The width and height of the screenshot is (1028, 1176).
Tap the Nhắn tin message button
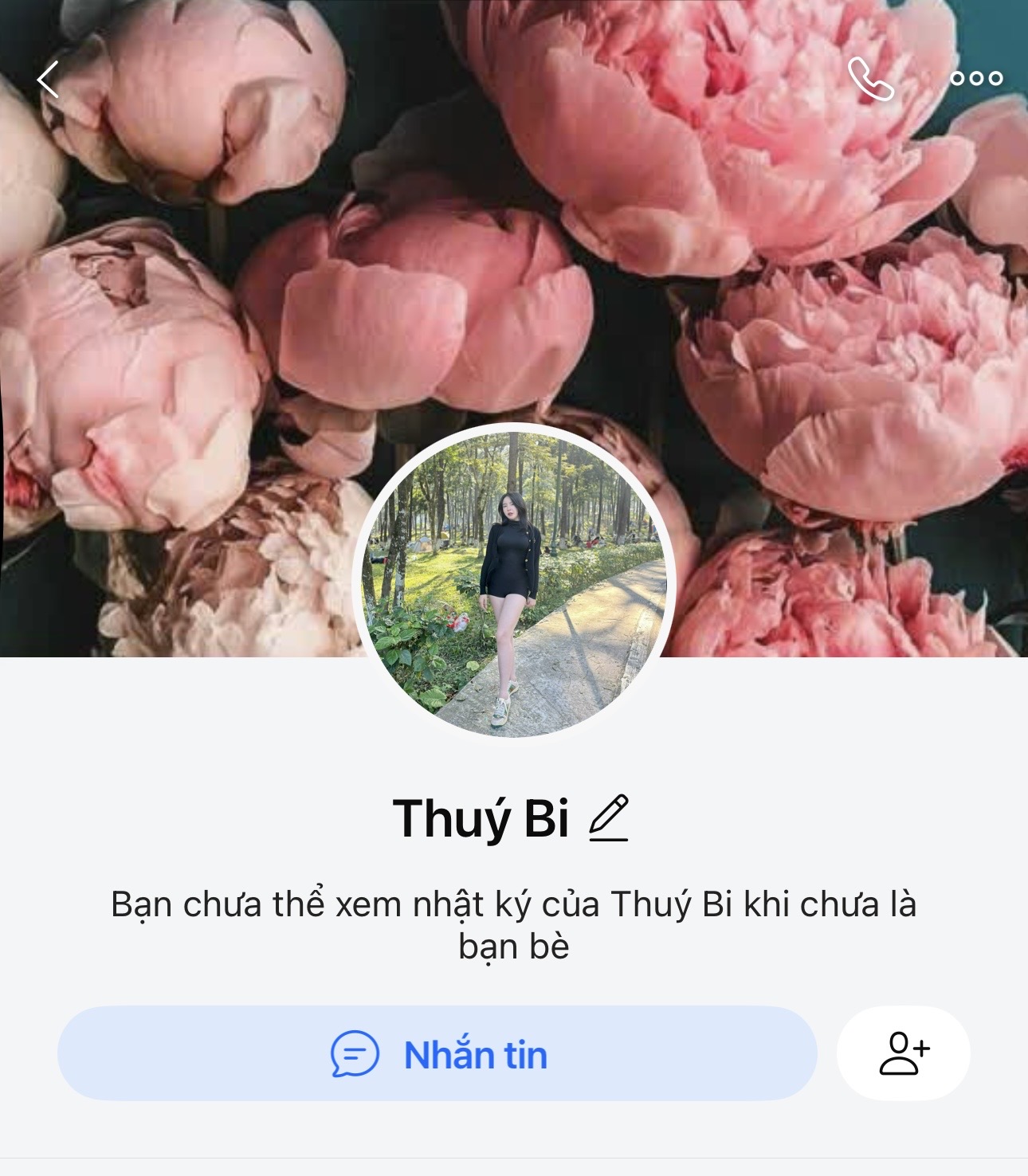(437, 1053)
